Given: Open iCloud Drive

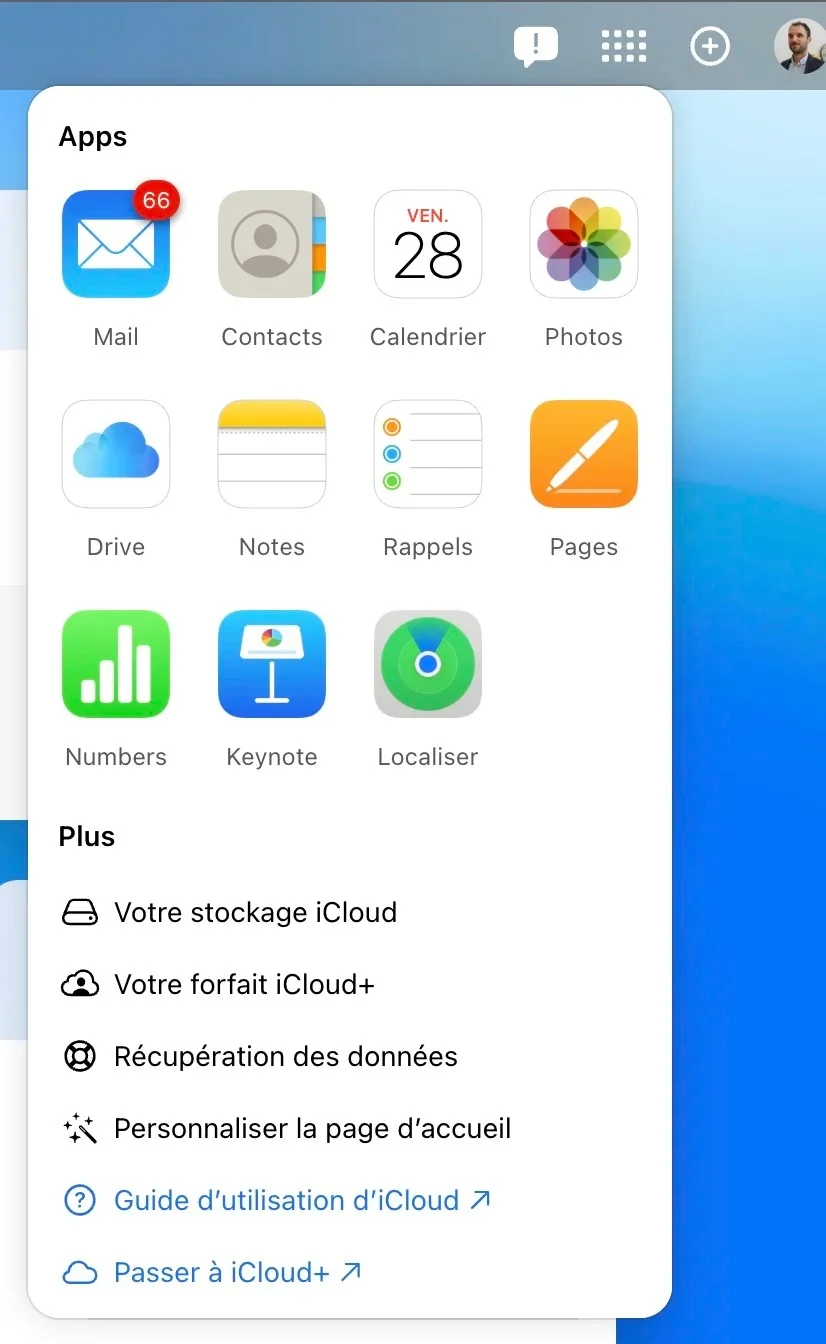Looking at the screenshot, I should click(116, 455).
